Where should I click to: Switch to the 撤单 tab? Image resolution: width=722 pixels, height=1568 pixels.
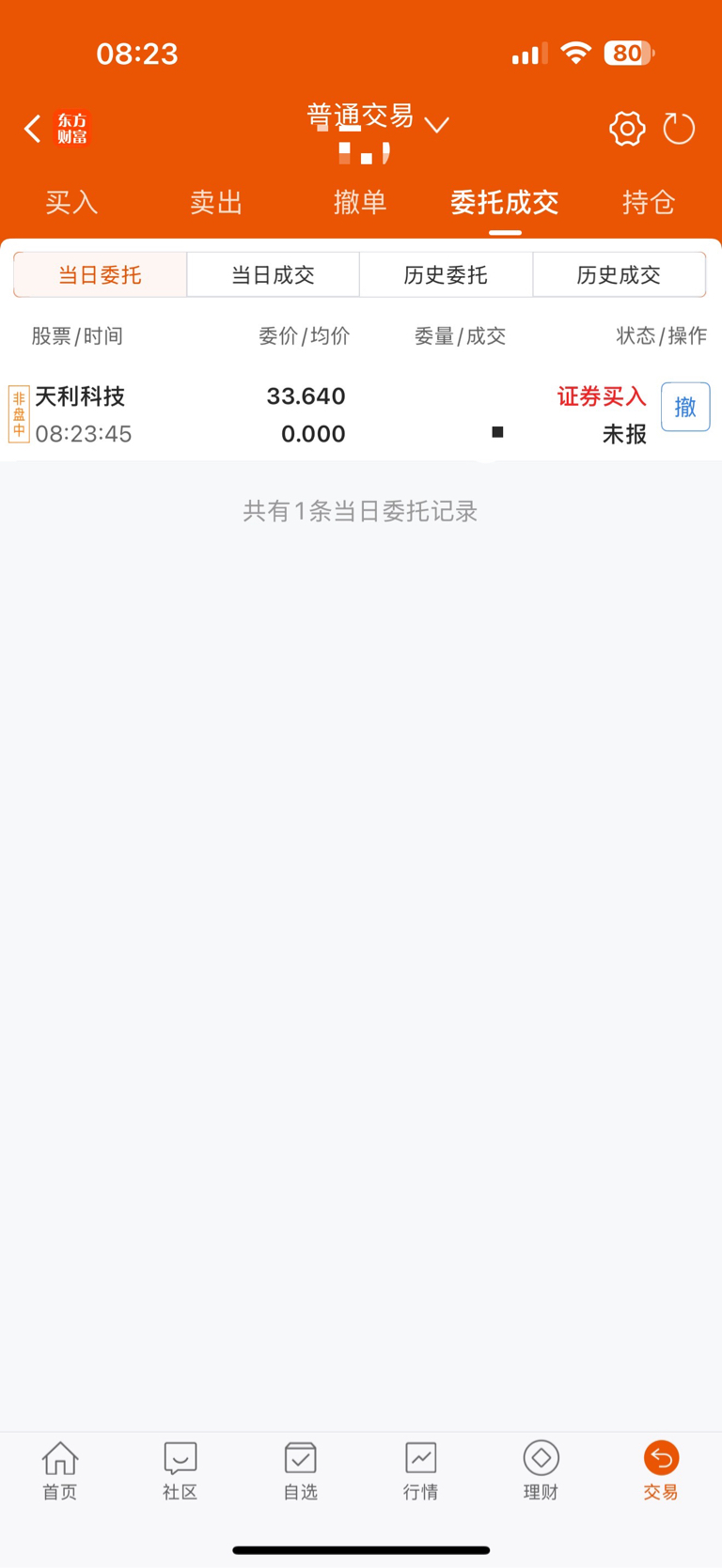tap(360, 202)
